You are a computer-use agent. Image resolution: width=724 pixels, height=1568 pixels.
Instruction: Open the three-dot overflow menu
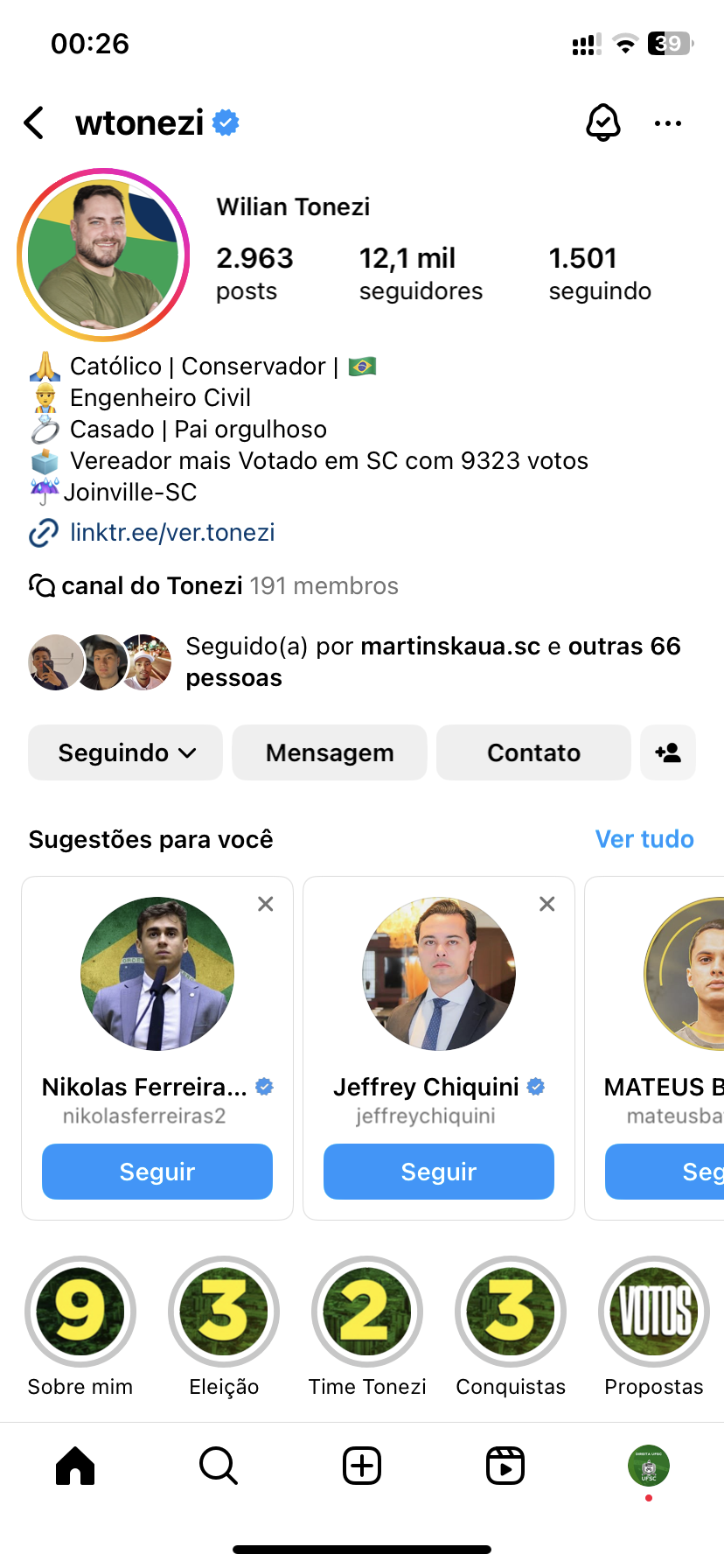[668, 123]
